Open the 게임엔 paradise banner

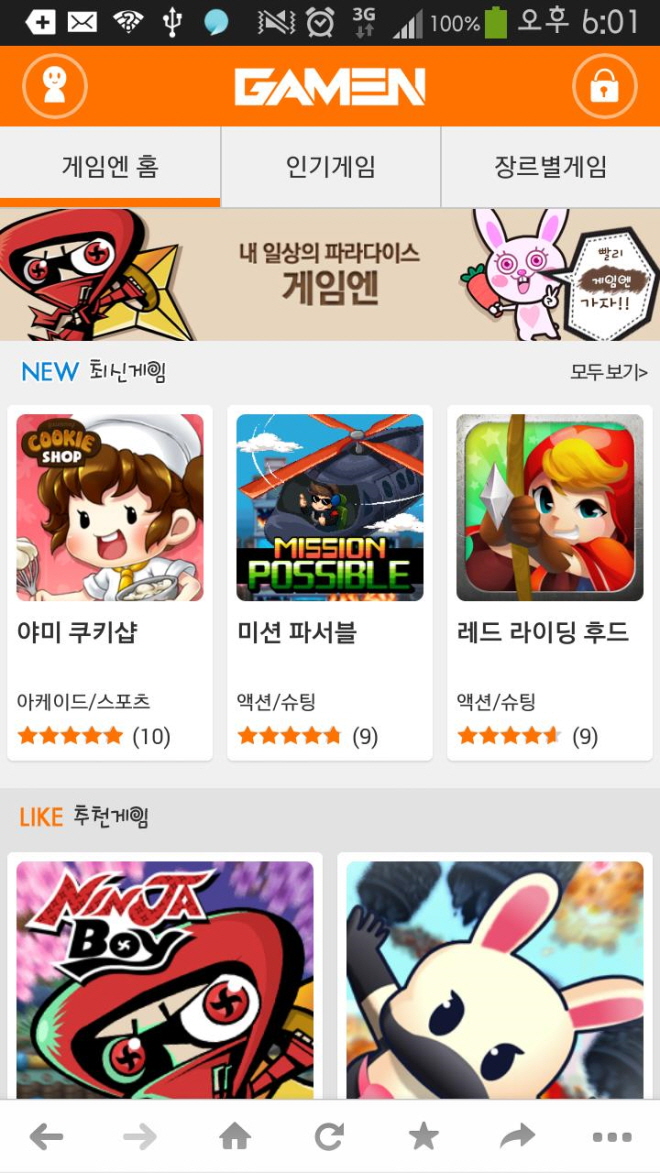(x=330, y=274)
